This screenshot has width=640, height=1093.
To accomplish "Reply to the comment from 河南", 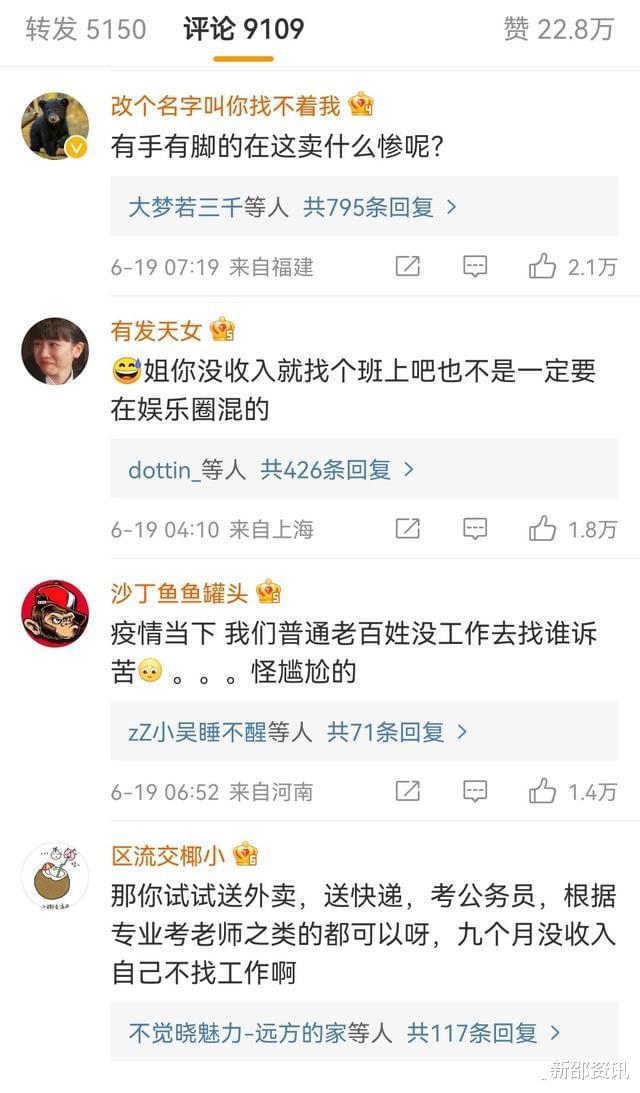I will 475,792.
